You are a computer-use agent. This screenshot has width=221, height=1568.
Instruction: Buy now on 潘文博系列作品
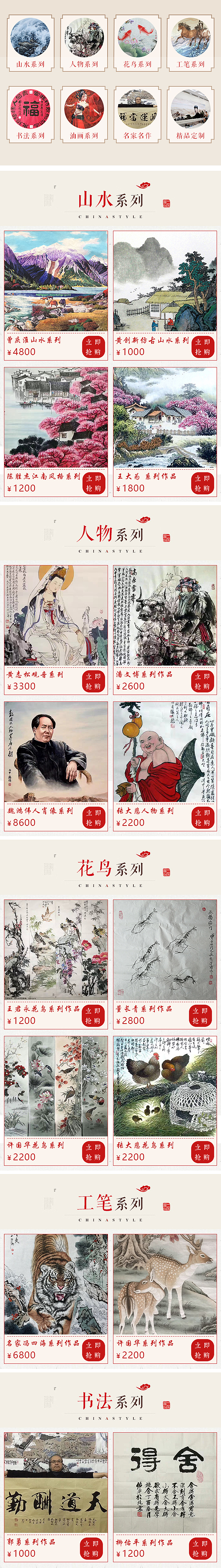click(x=203, y=680)
